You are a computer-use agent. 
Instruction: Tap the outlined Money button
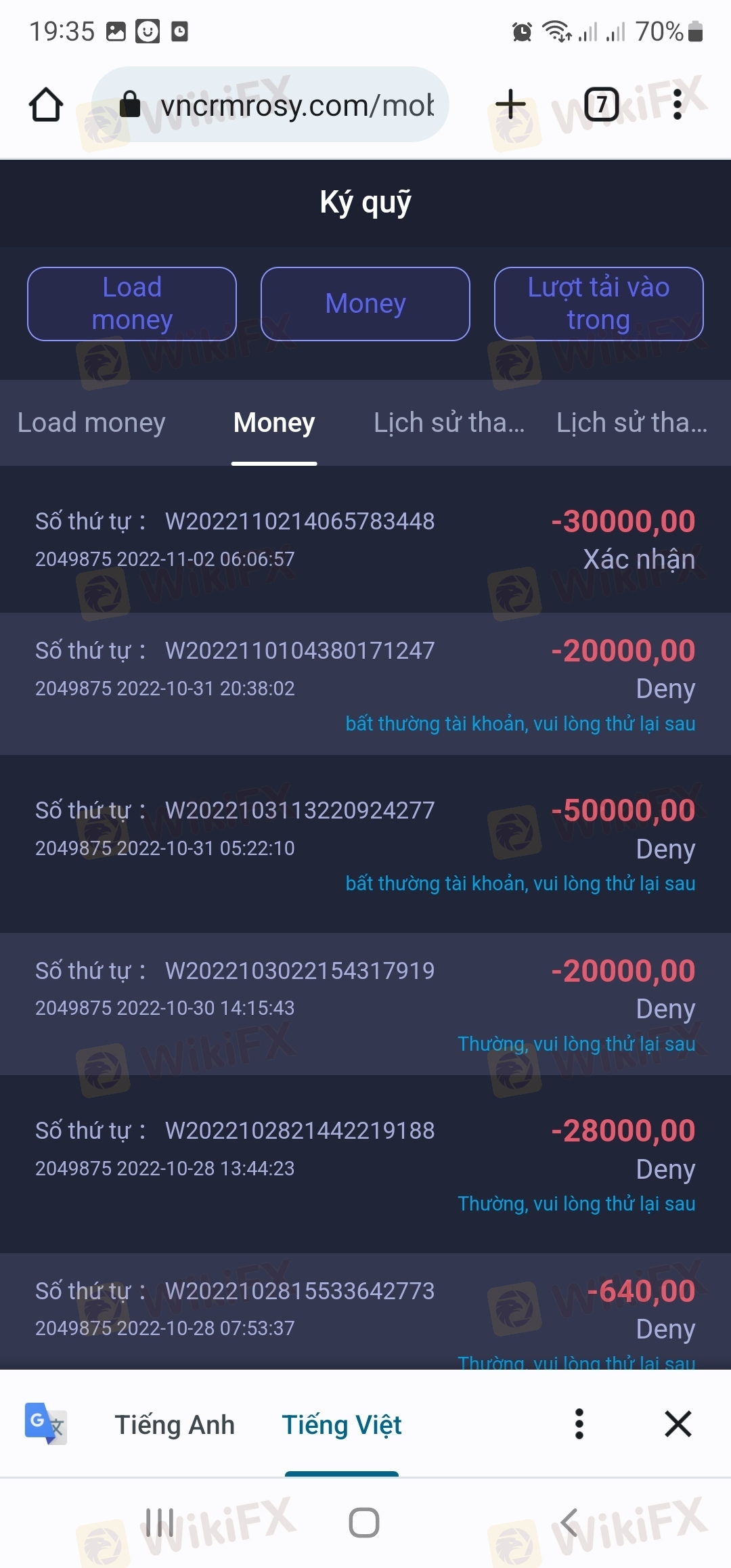click(x=365, y=304)
